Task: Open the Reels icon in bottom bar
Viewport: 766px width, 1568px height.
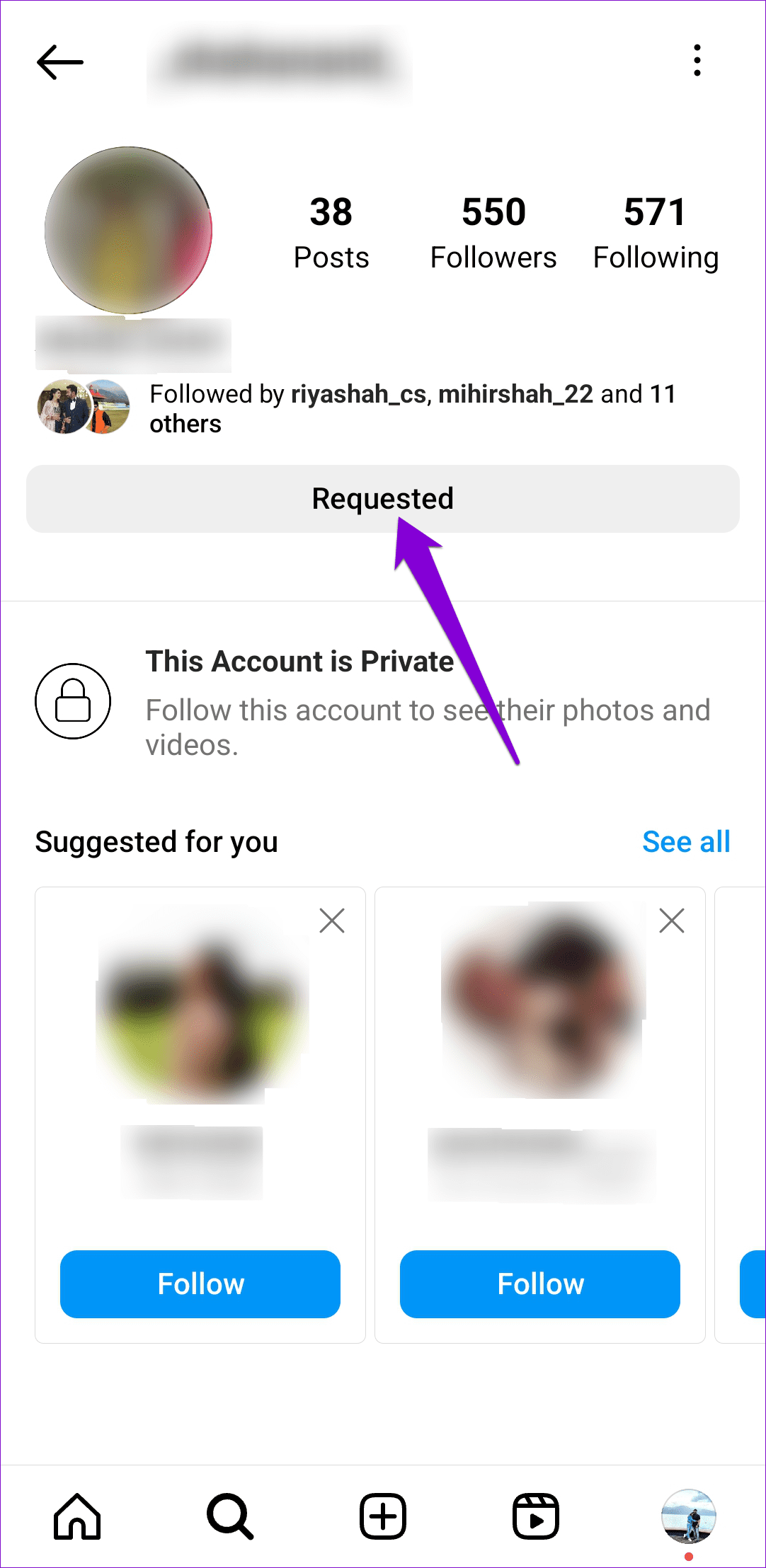Action: click(536, 1514)
